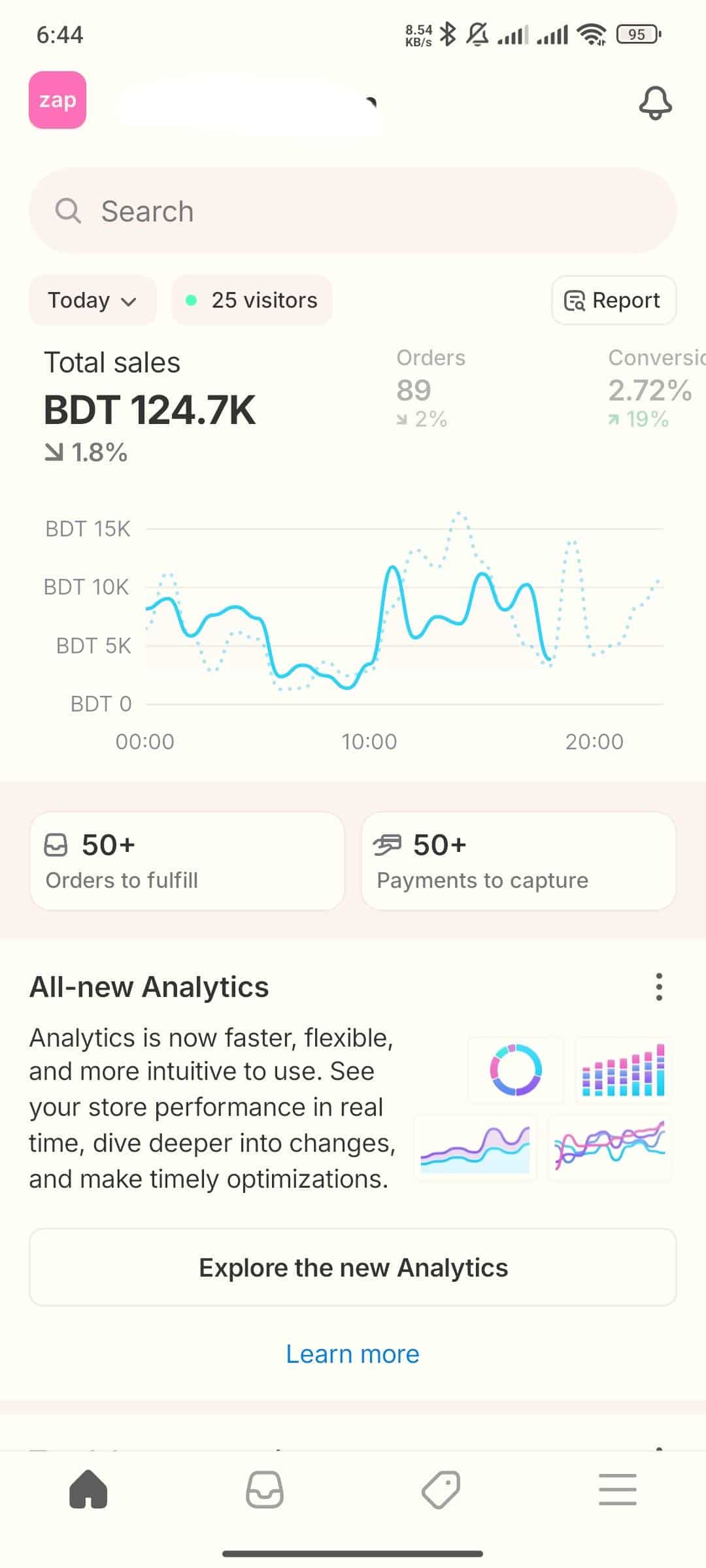Tap the Search field
This screenshot has width=706, height=1568.
(x=353, y=211)
